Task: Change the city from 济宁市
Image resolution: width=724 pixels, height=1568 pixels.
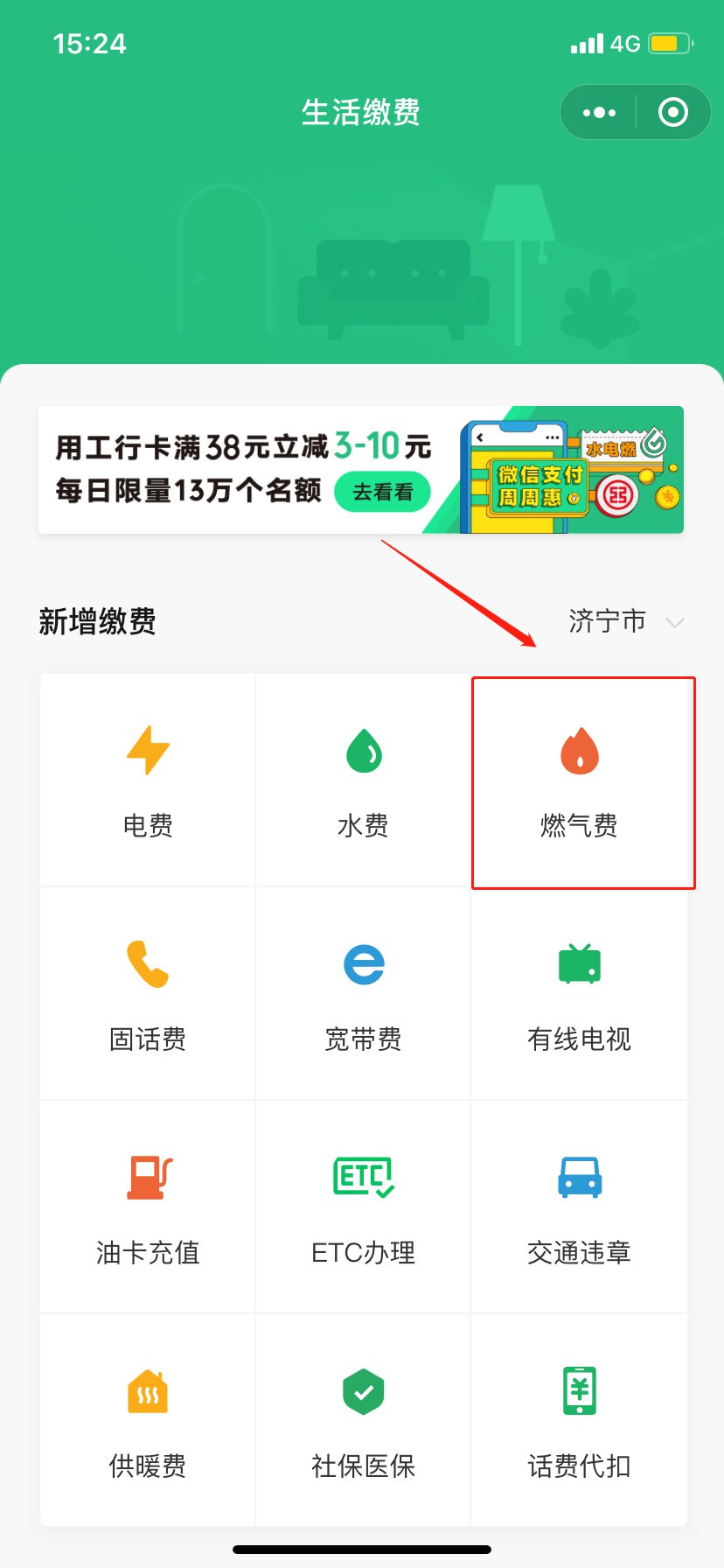Action: coord(624,622)
